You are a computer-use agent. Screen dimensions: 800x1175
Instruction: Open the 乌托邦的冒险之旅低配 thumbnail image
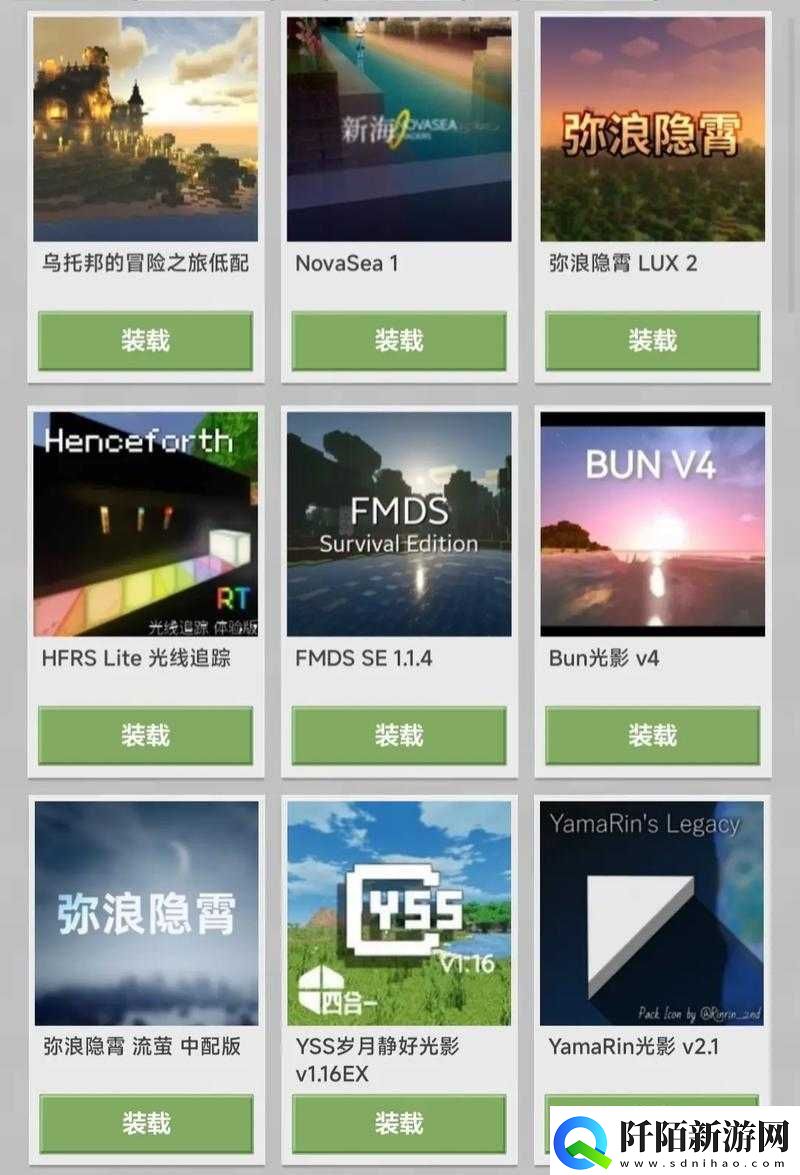point(145,125)
